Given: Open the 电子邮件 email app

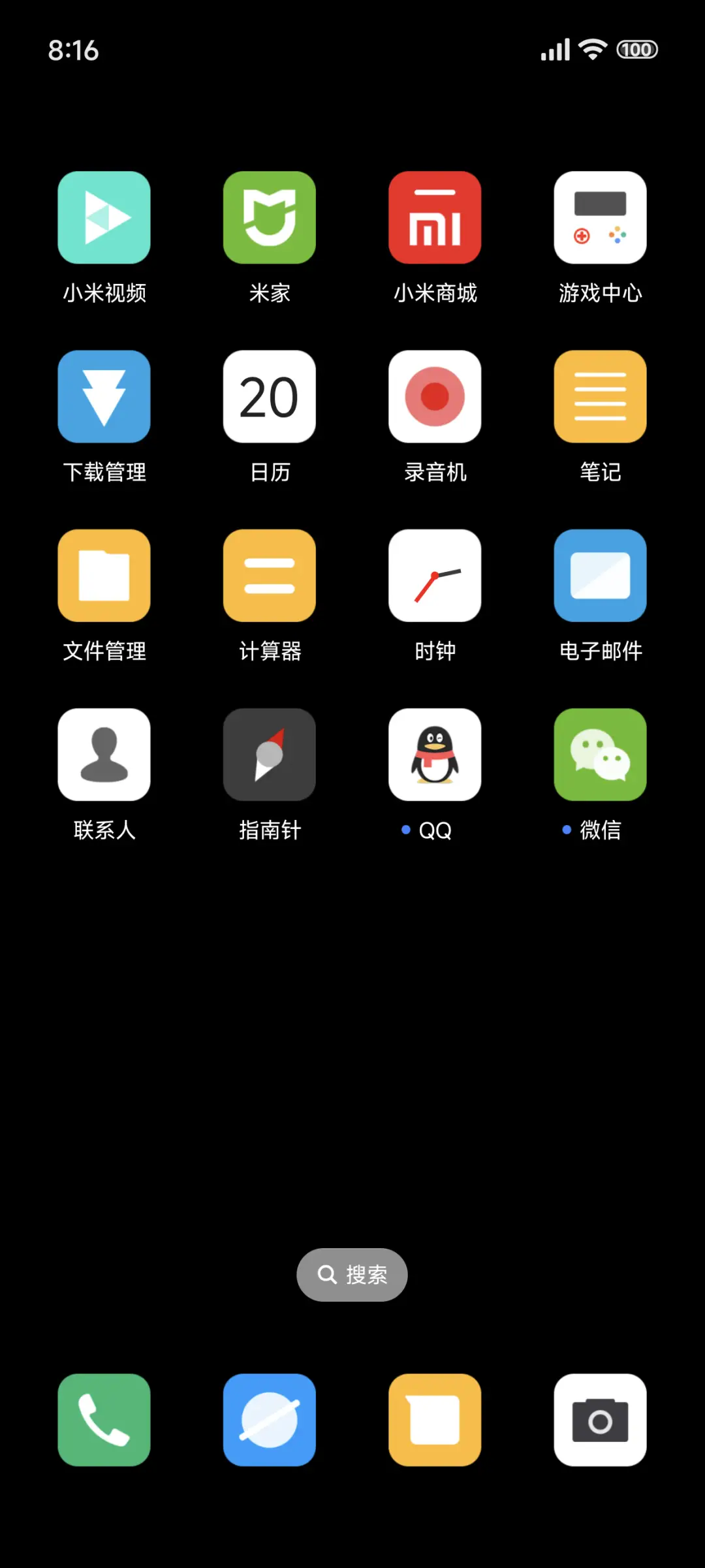Looking at the screenshot, I should click(x=600, y=575).
